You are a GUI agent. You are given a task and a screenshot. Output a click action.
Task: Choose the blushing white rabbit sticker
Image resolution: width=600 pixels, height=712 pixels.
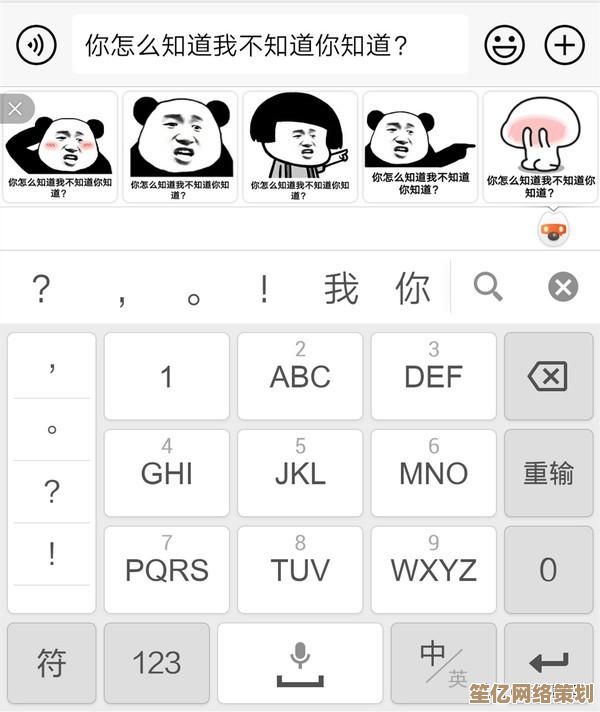click(x=541, y=146)
